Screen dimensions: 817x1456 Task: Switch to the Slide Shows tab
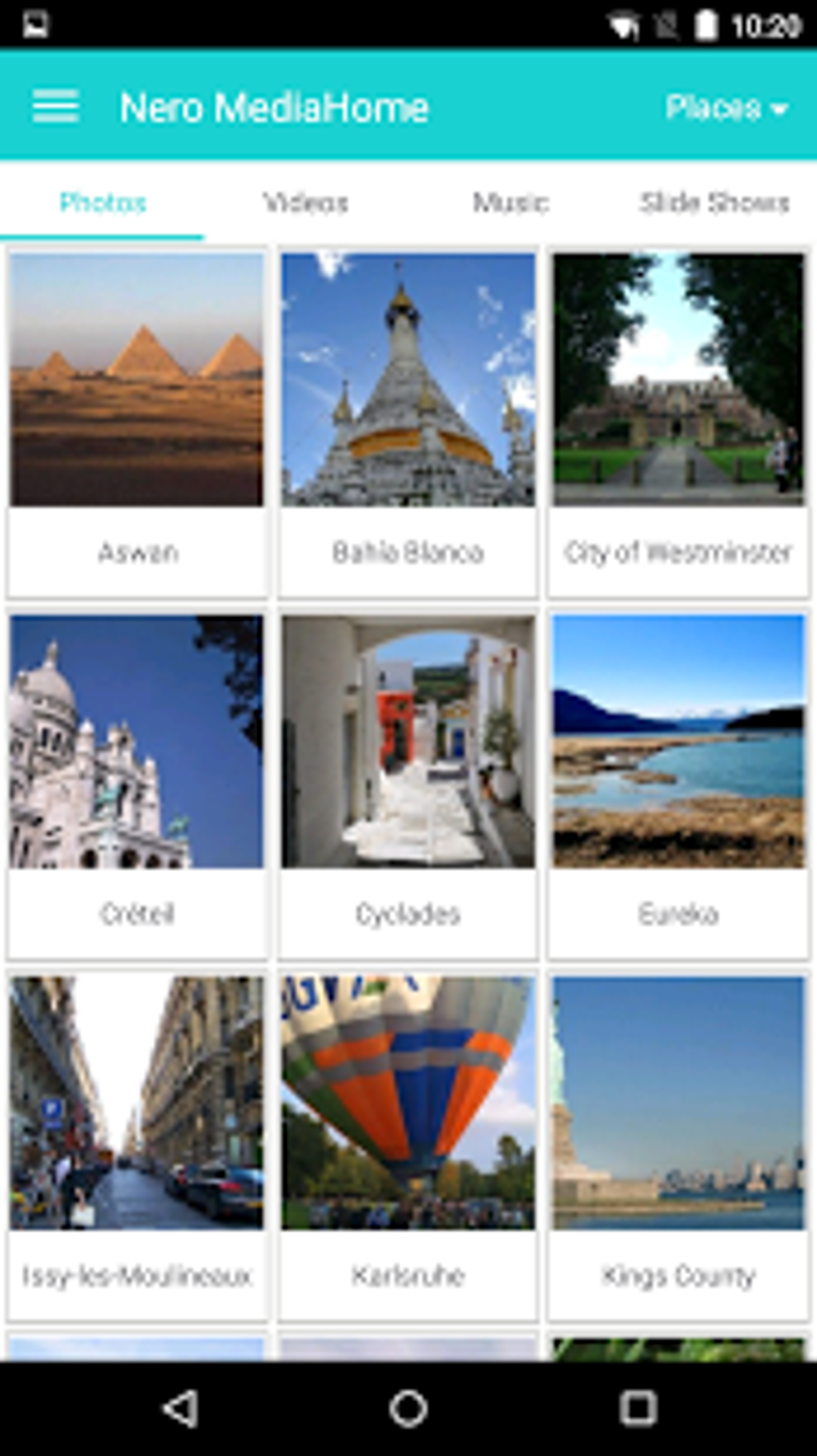pyautogui.click(x=714, y=203)
